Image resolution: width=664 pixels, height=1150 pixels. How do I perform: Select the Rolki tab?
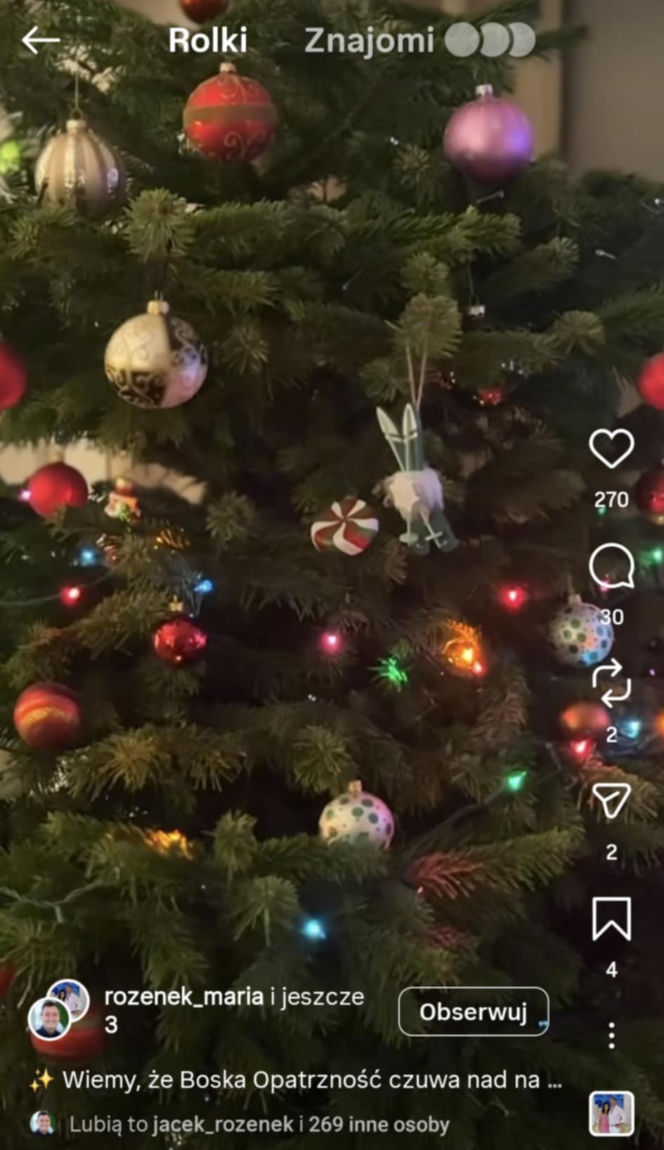(207, 40)
